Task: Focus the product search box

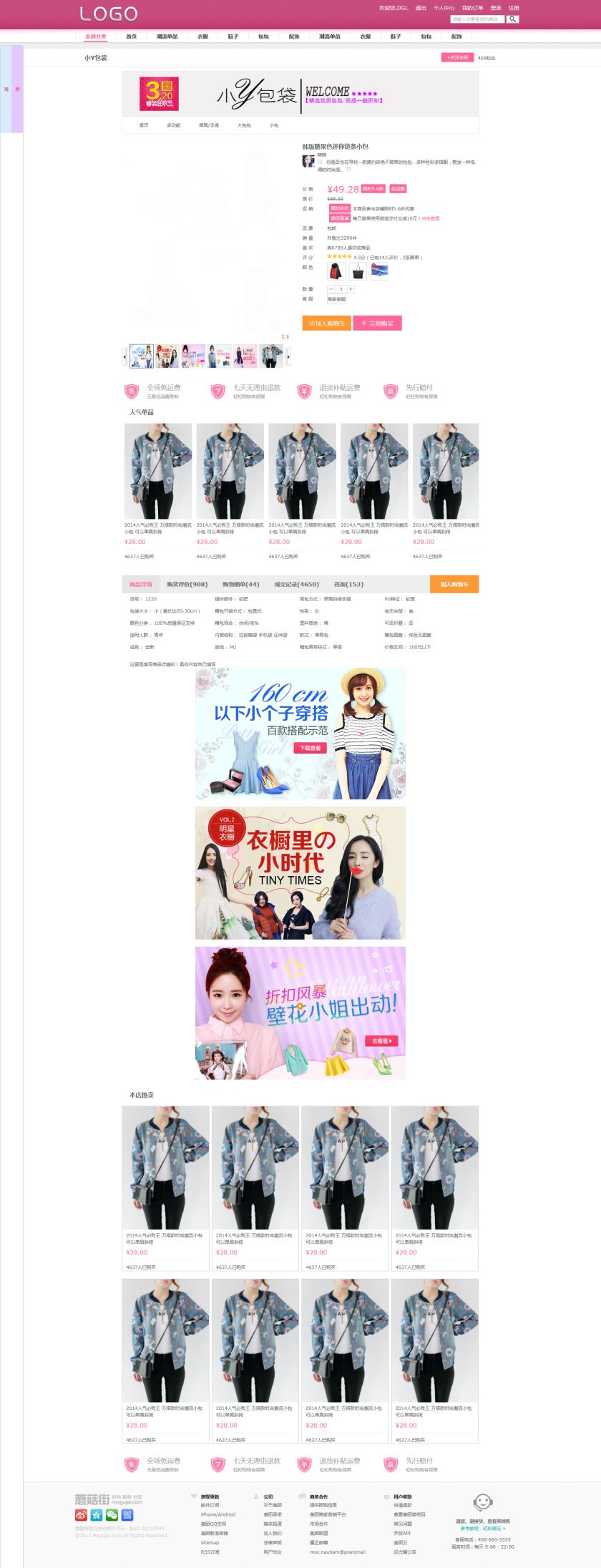Action: click(x=477, y=19)
